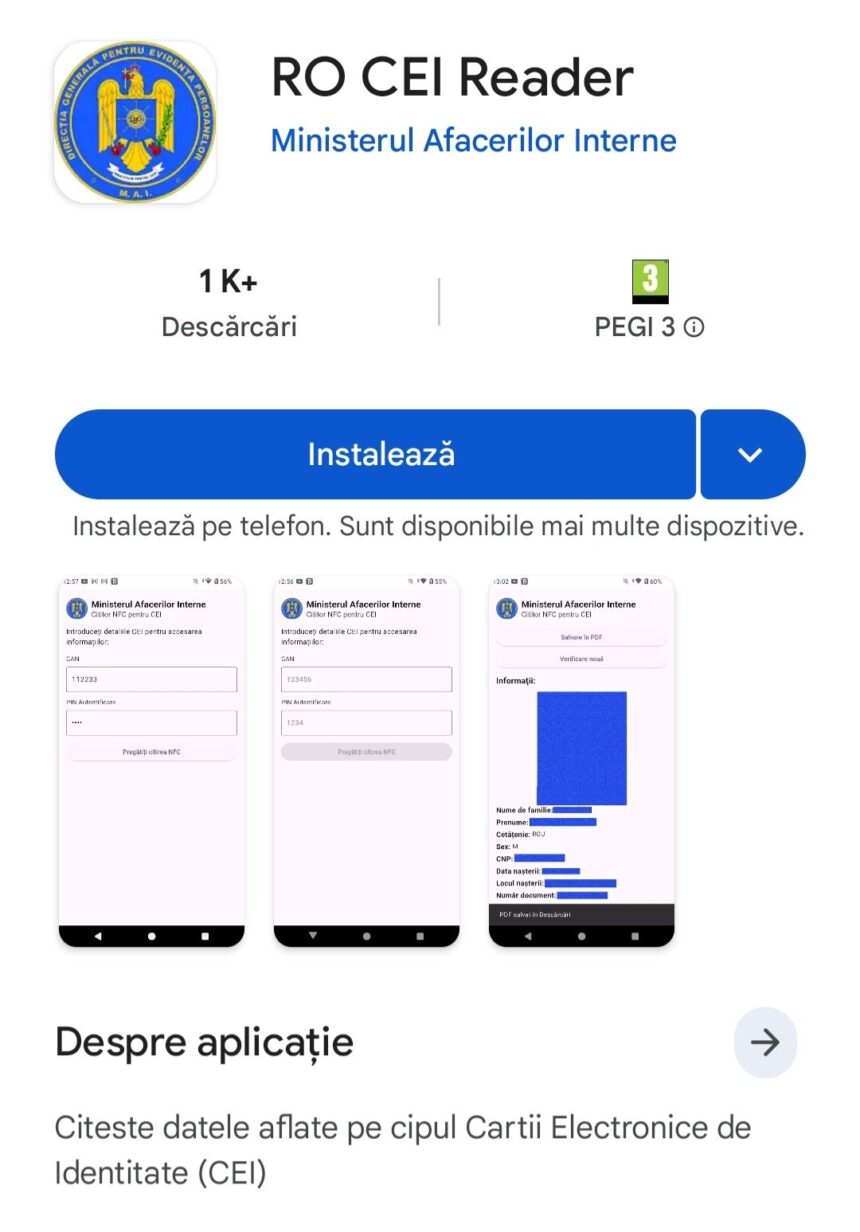Open the first screenshot with CAN 112233
This screenshot has width=860, height=1232.
pyautogui.click(x=151, y=760)
